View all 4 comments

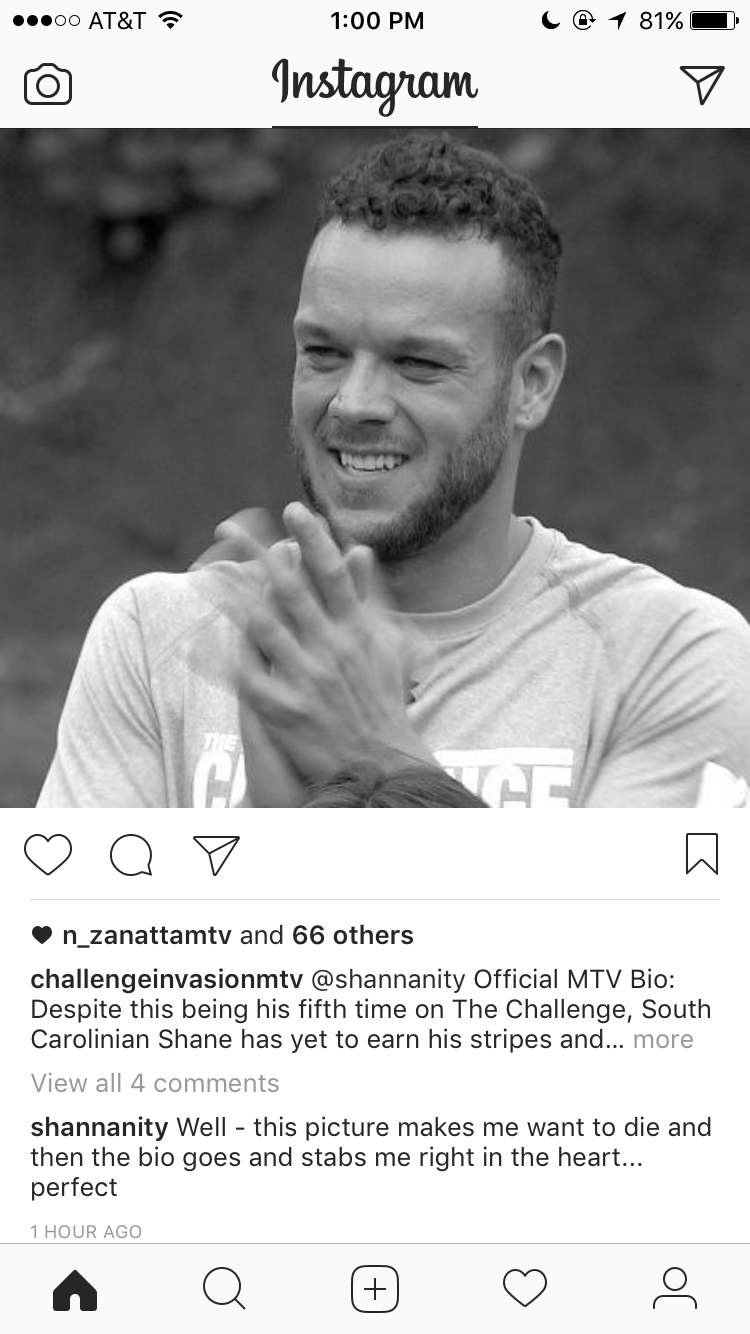[x=155, y=1083]
